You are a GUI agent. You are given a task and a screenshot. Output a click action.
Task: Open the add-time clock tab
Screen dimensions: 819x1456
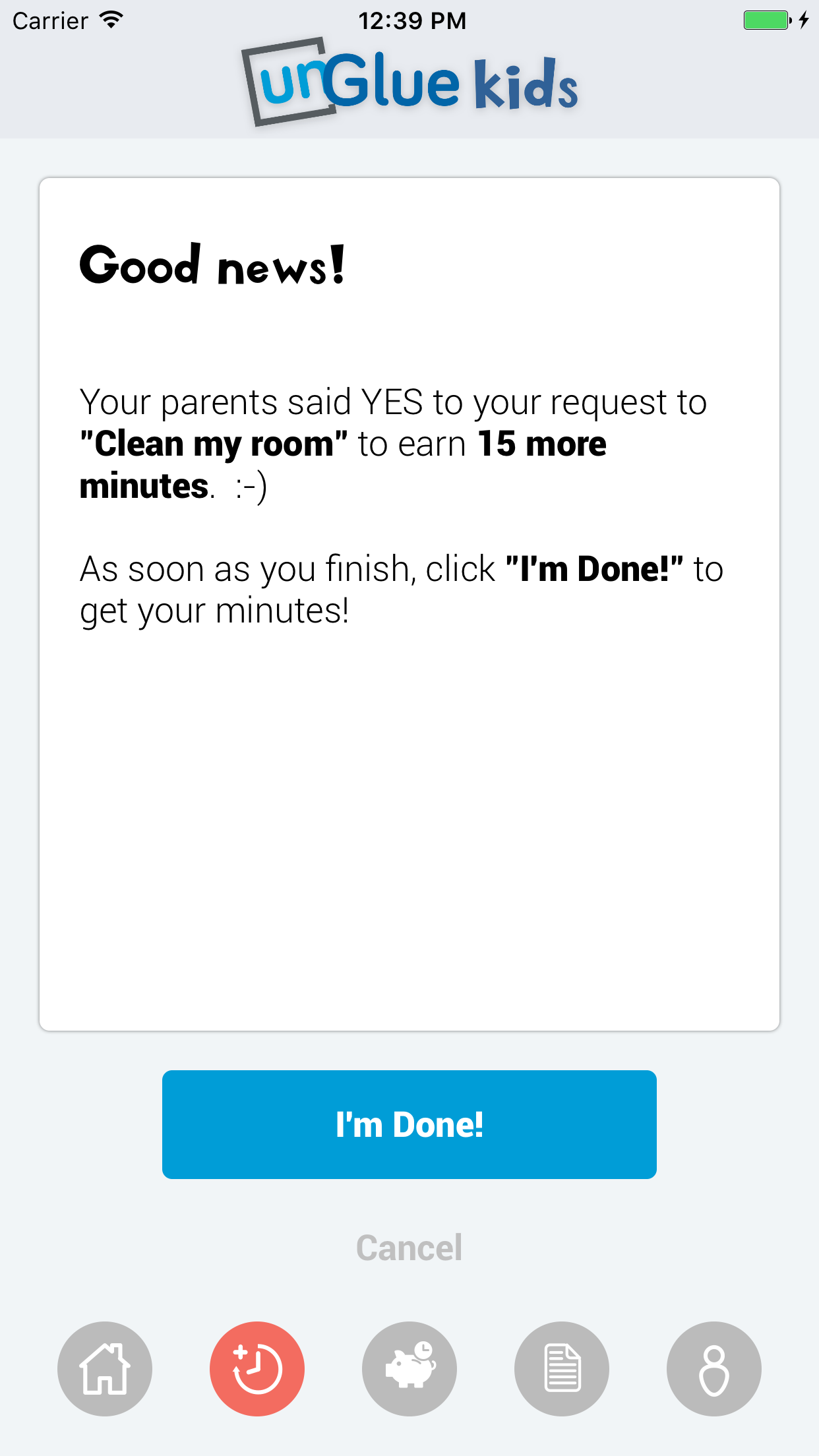point(257,1368)
